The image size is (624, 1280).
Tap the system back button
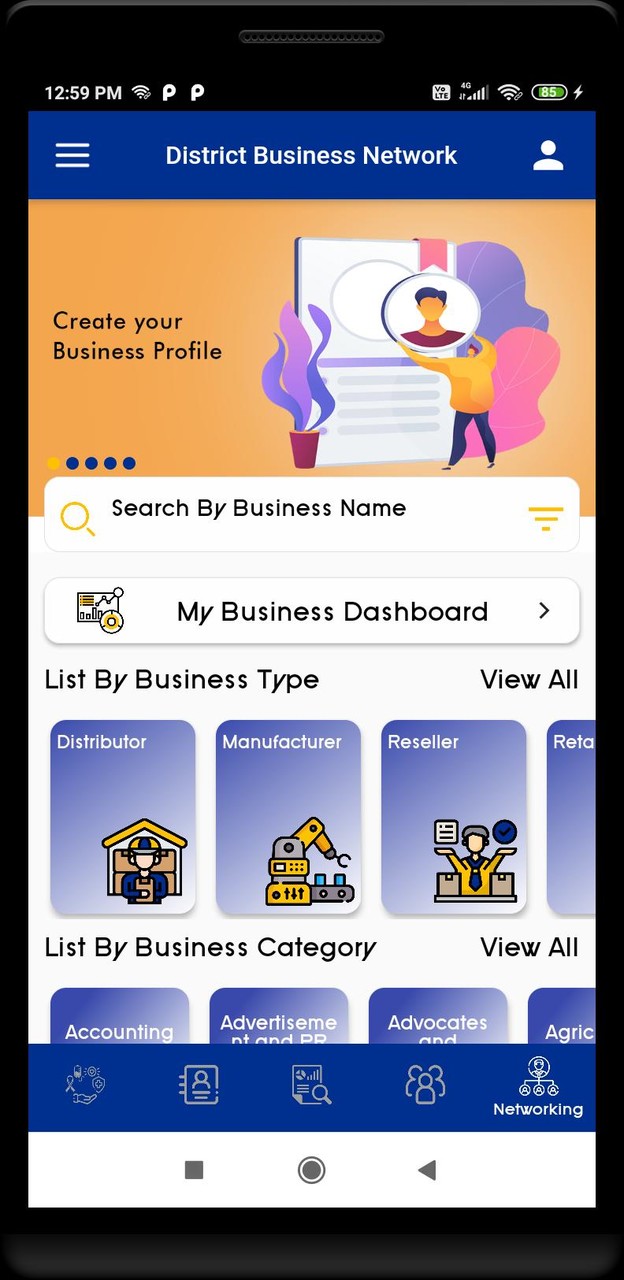(427, 1170)
